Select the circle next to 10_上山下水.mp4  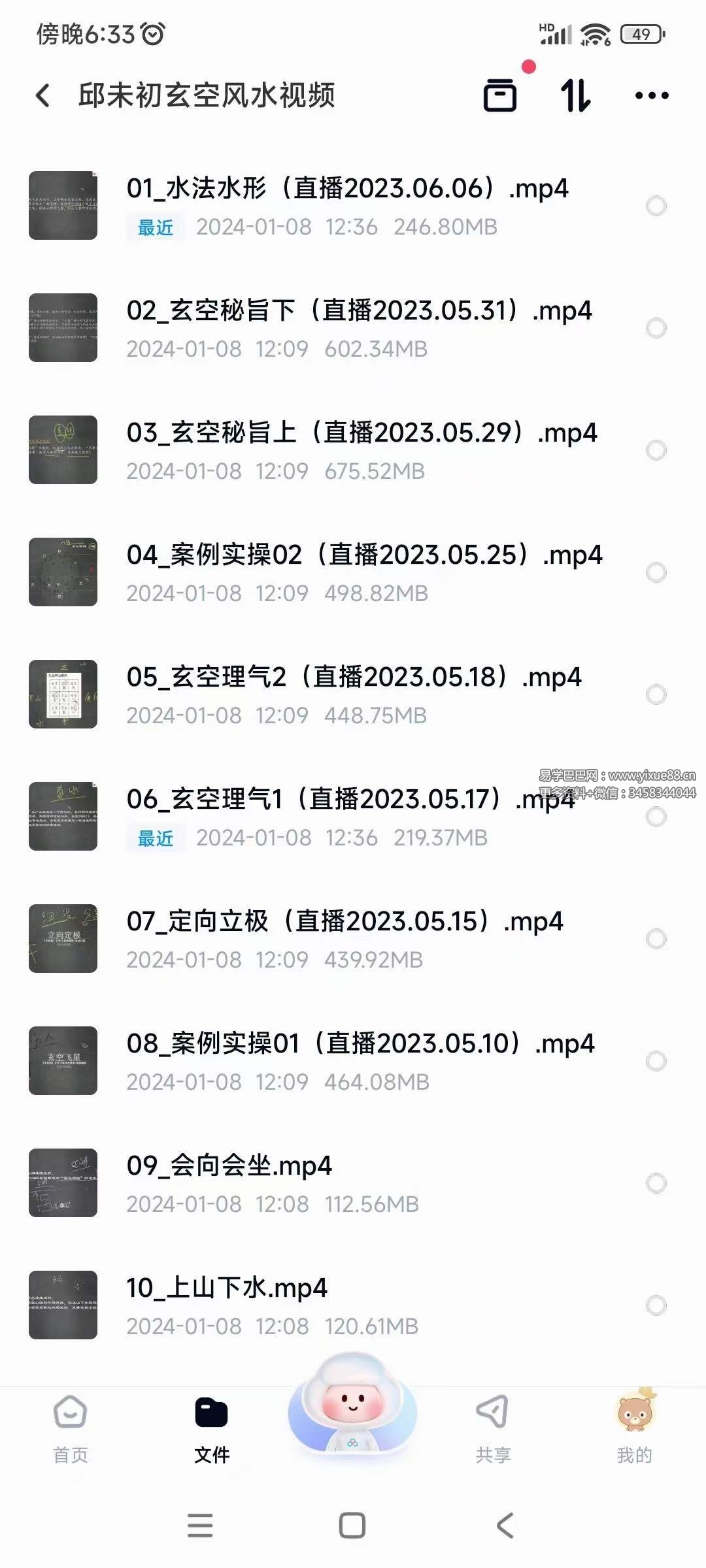coord(654,1307)
